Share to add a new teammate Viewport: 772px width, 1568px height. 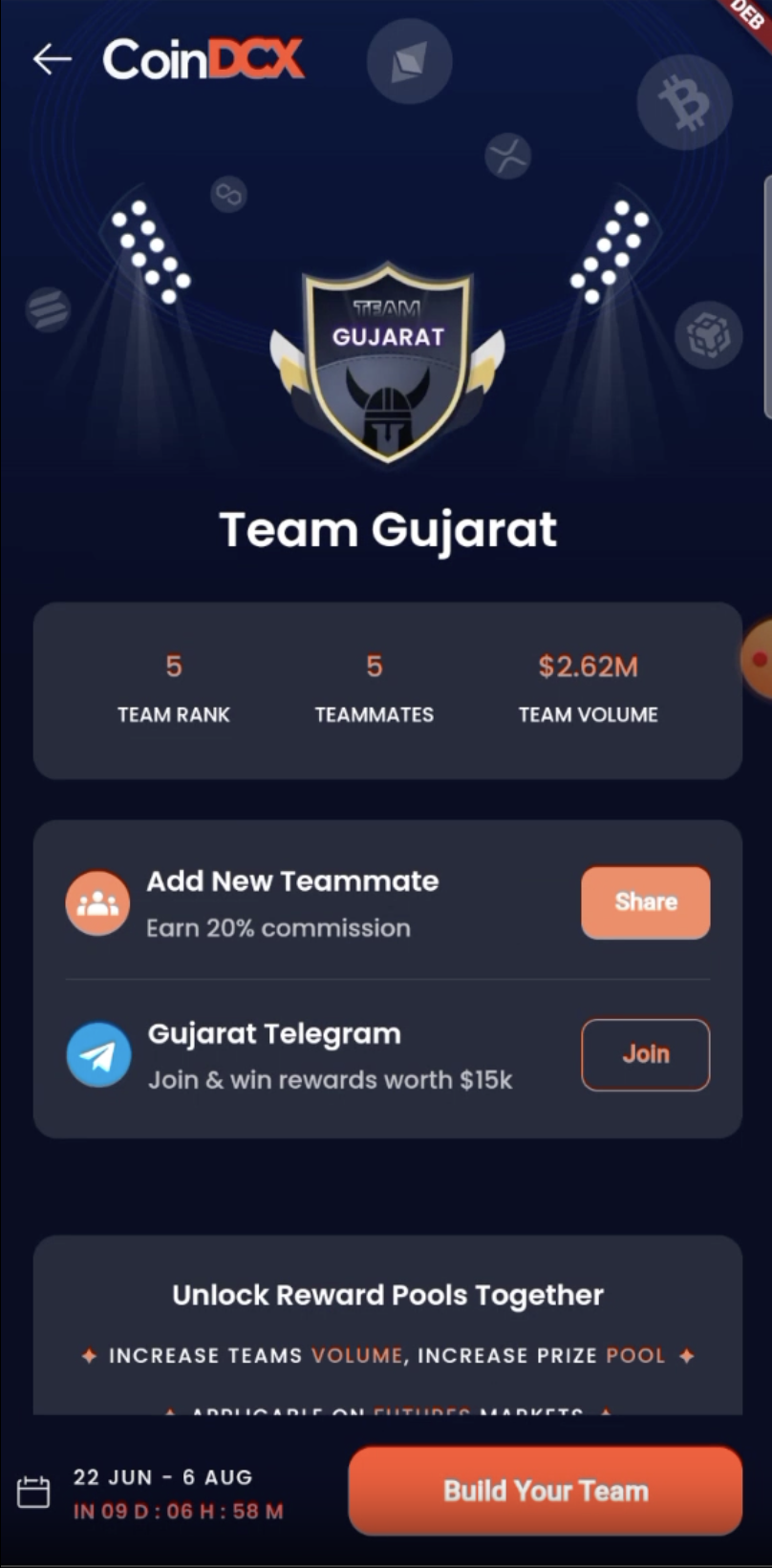(x=646, y=902)
